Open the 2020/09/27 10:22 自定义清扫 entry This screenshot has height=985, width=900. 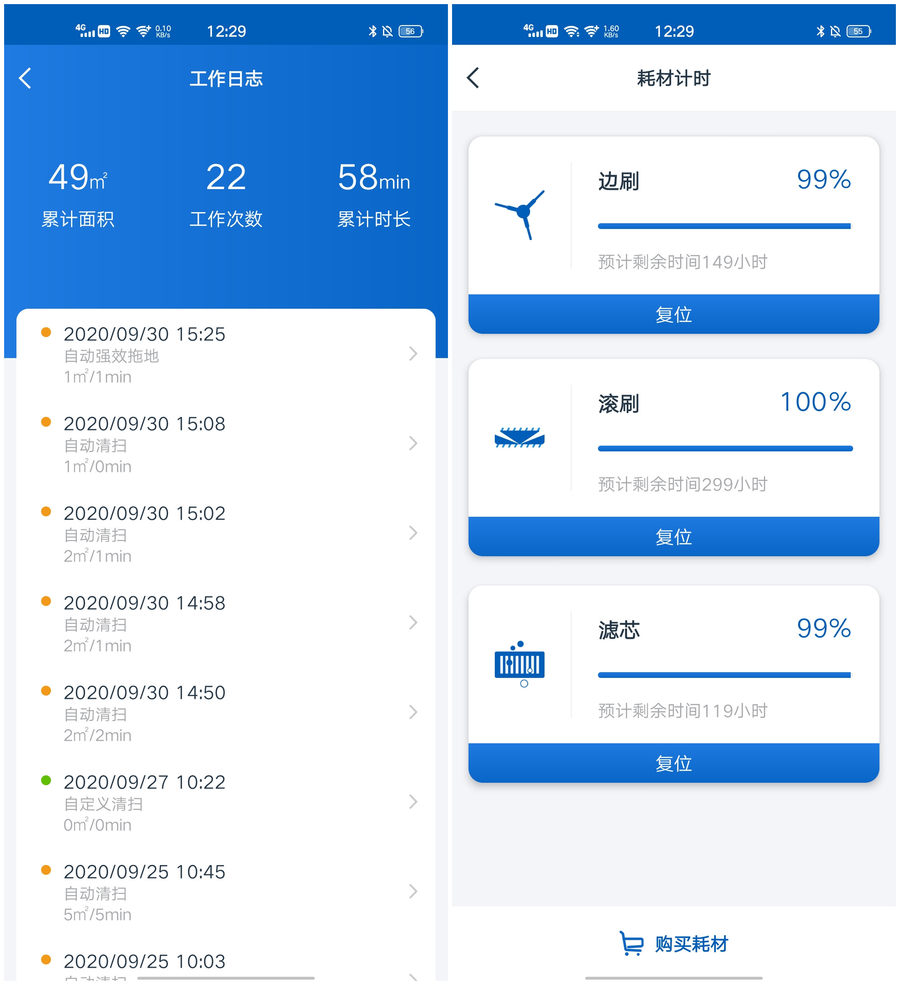(226, 802)
